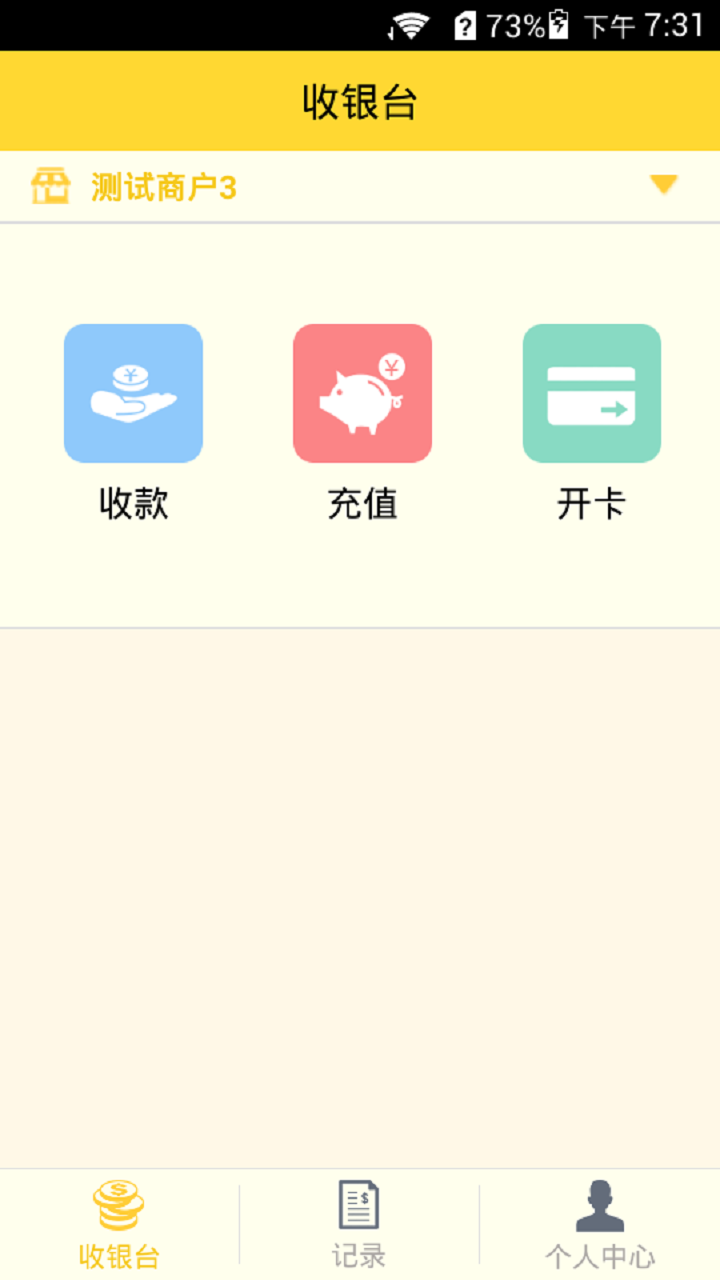Screen dimensions: 720x1280
Task: Open the receipt icon for 记录
Action: 356,1207
